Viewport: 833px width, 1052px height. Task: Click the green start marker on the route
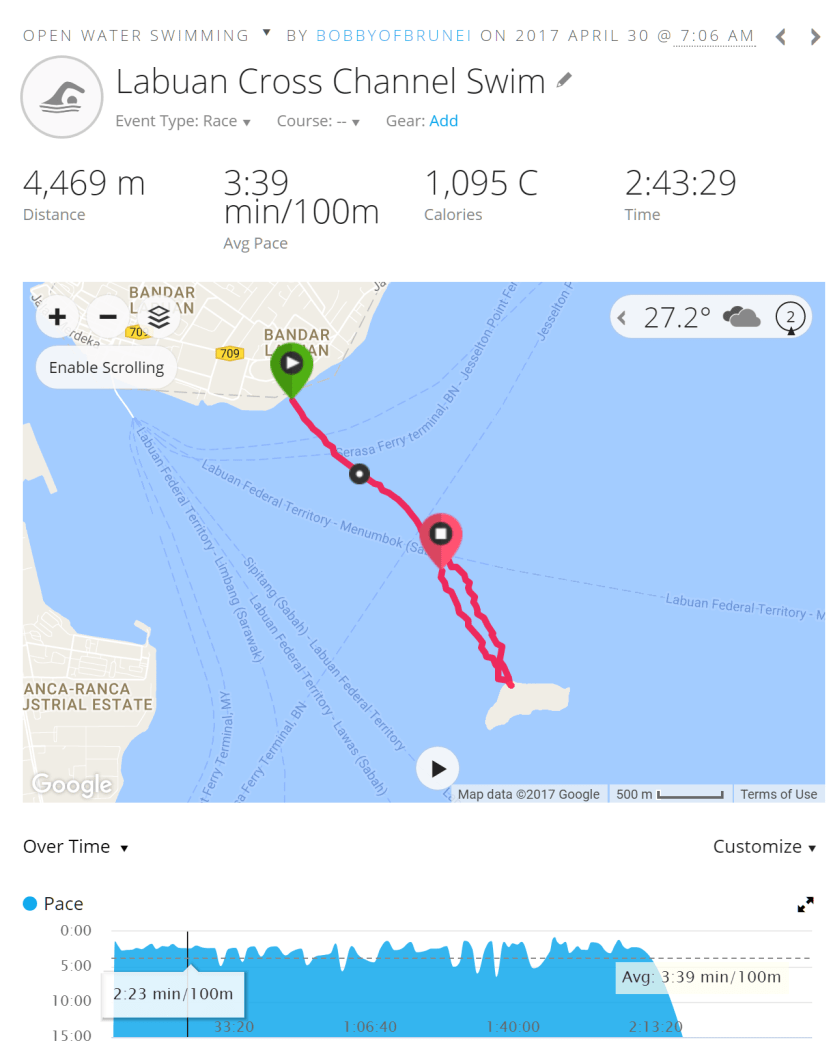point(291,364)
